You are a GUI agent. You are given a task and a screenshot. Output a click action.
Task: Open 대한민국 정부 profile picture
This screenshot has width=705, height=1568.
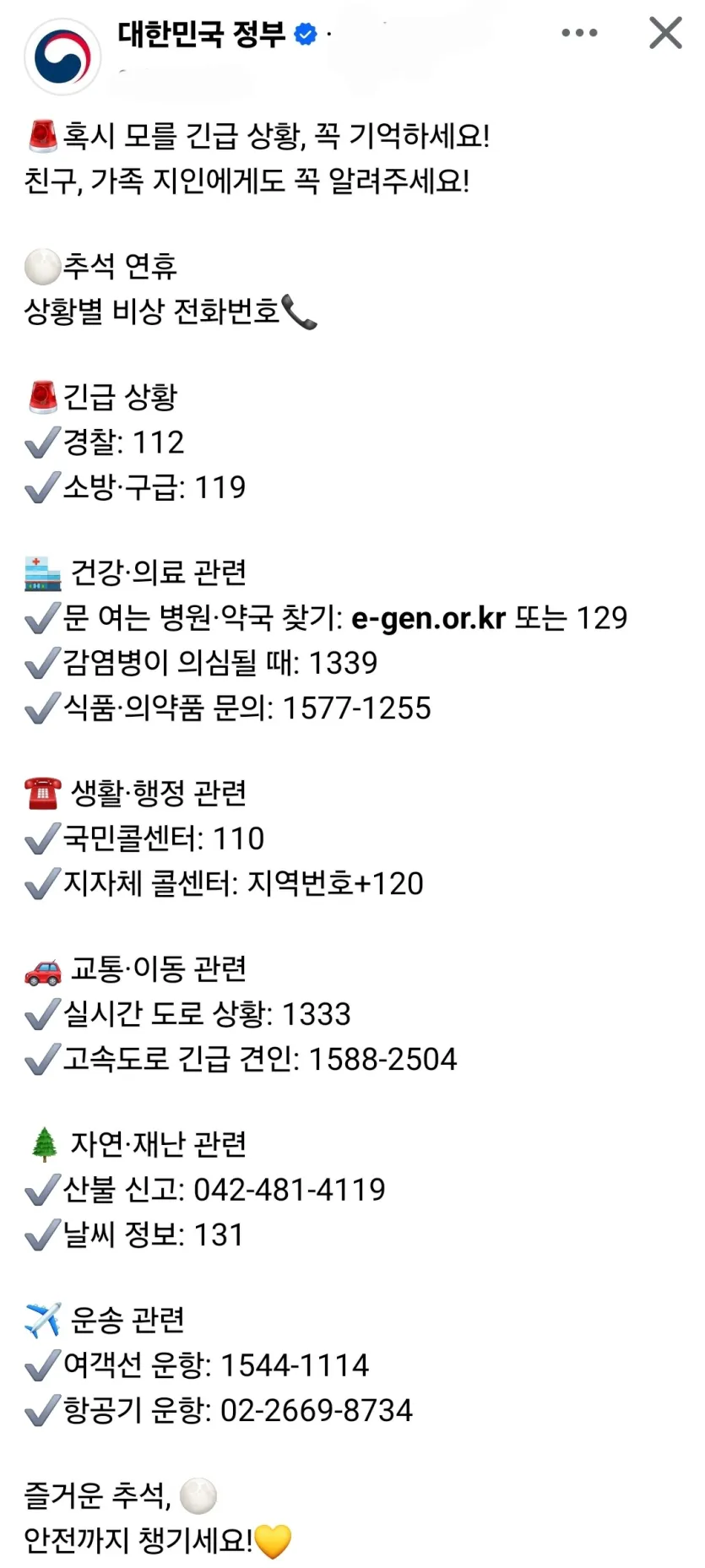(x=62, y=56)
